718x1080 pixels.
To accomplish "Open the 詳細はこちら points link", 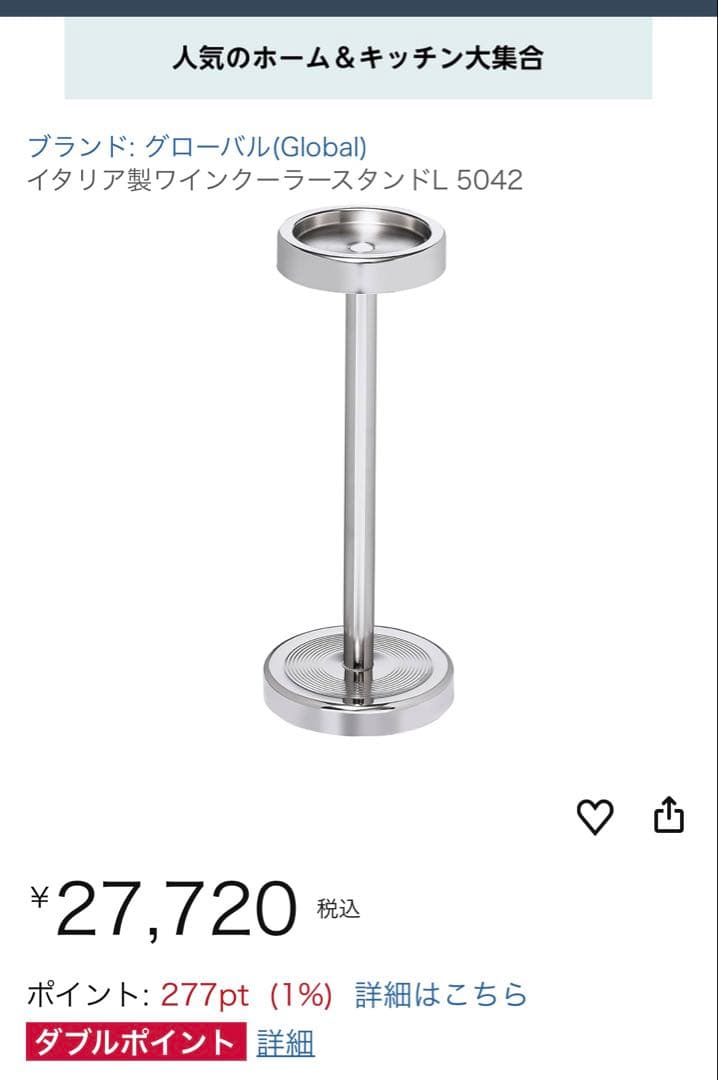I will point(441,995).
